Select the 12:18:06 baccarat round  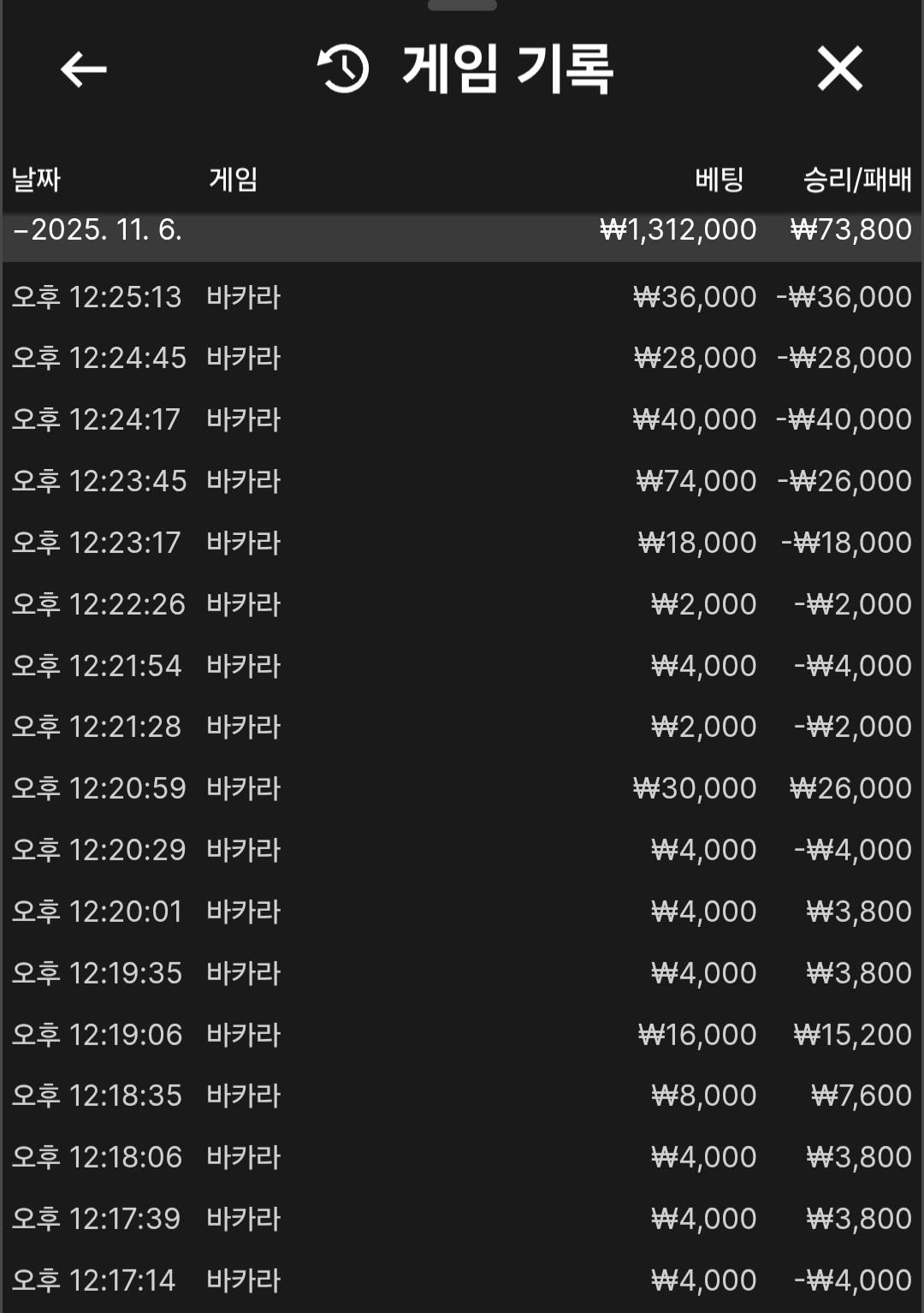462,1157
